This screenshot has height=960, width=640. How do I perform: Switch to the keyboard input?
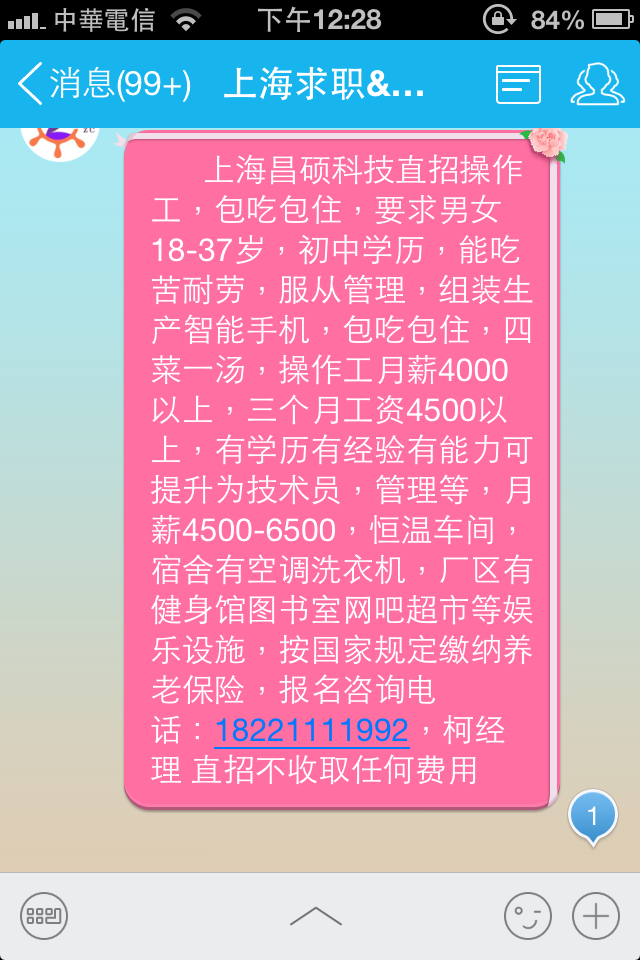(44, 915)
